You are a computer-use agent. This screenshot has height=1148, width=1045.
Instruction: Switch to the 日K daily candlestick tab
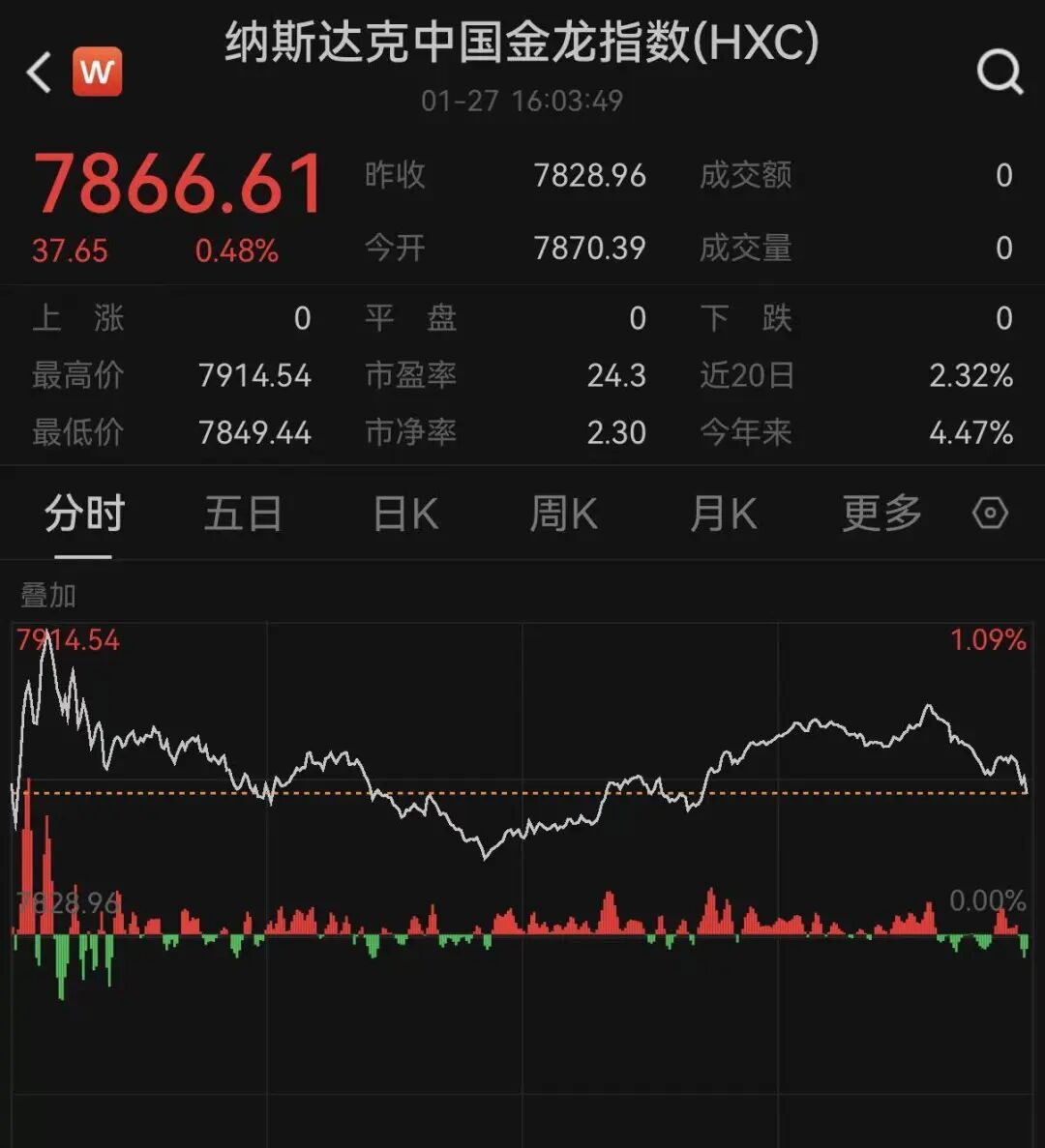tap(403, 514)
